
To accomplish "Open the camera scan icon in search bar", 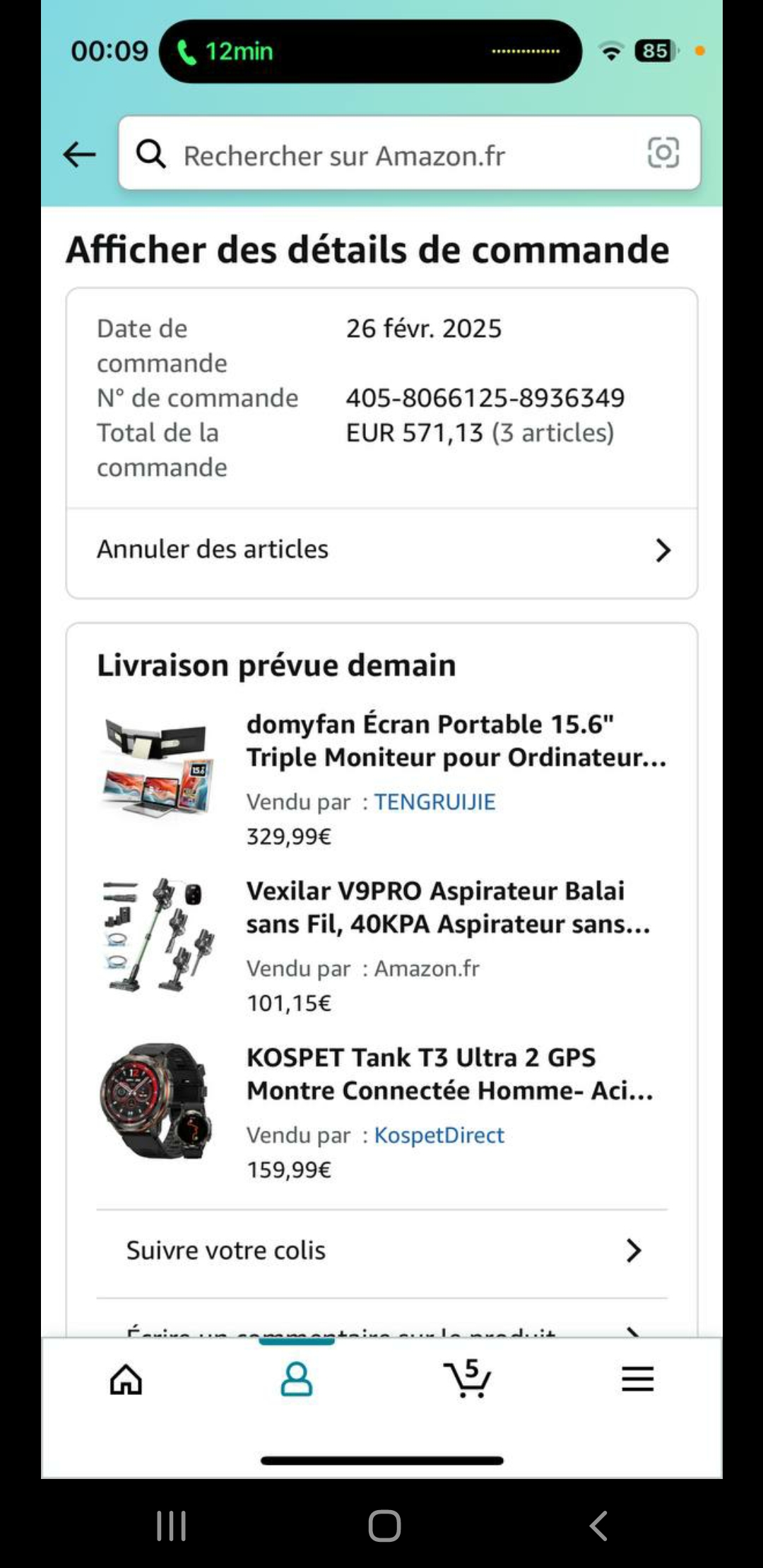I will pyautogui.click(x=663, y=153).
